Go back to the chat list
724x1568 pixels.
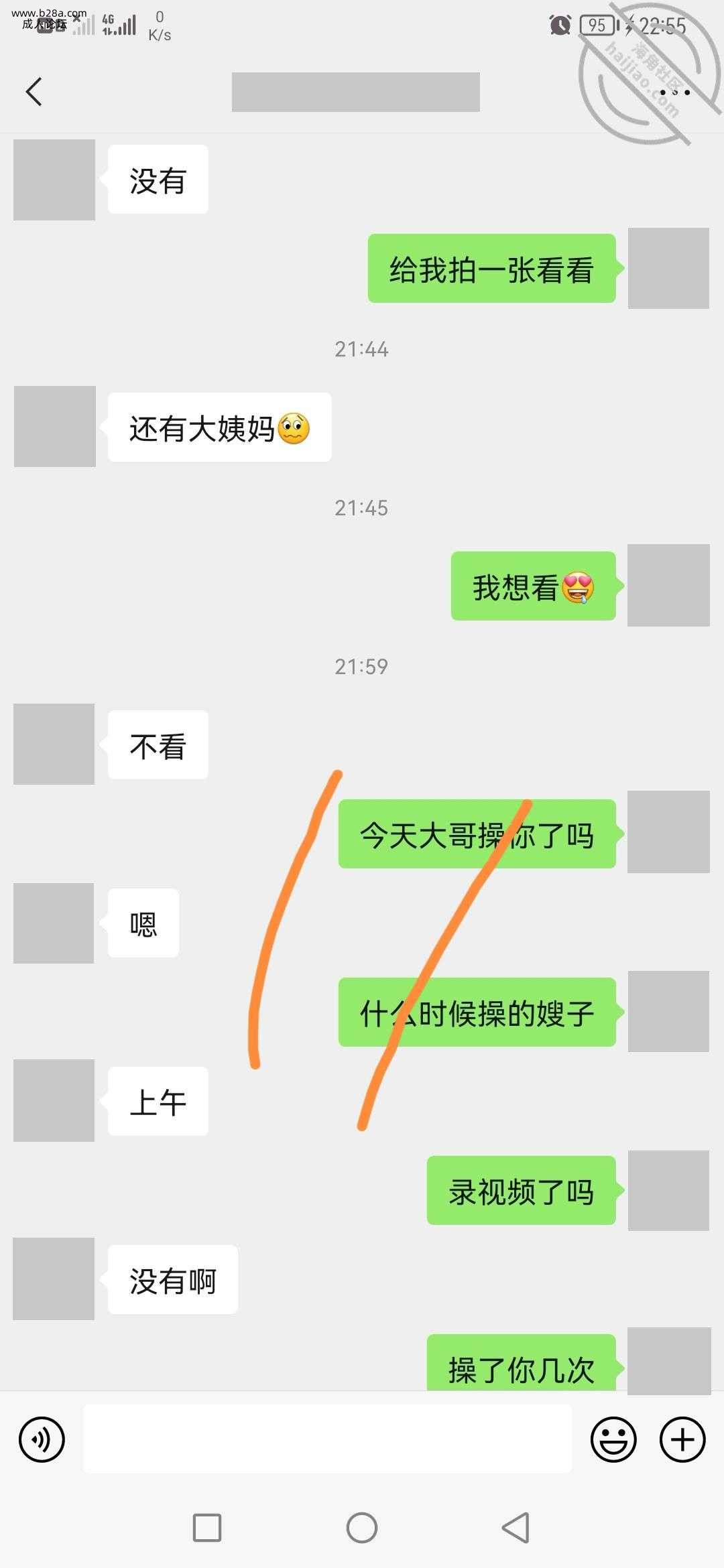[34, 92]
